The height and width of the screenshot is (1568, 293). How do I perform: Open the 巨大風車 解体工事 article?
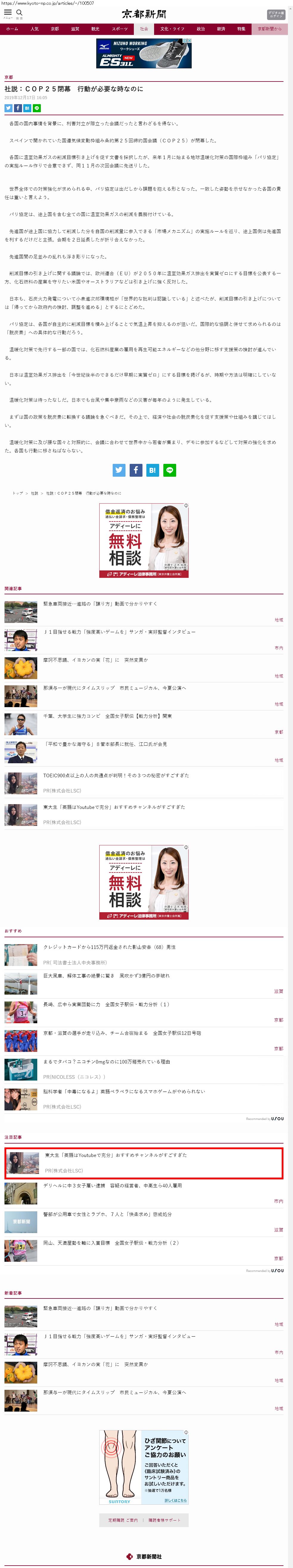tap(106, 976)
